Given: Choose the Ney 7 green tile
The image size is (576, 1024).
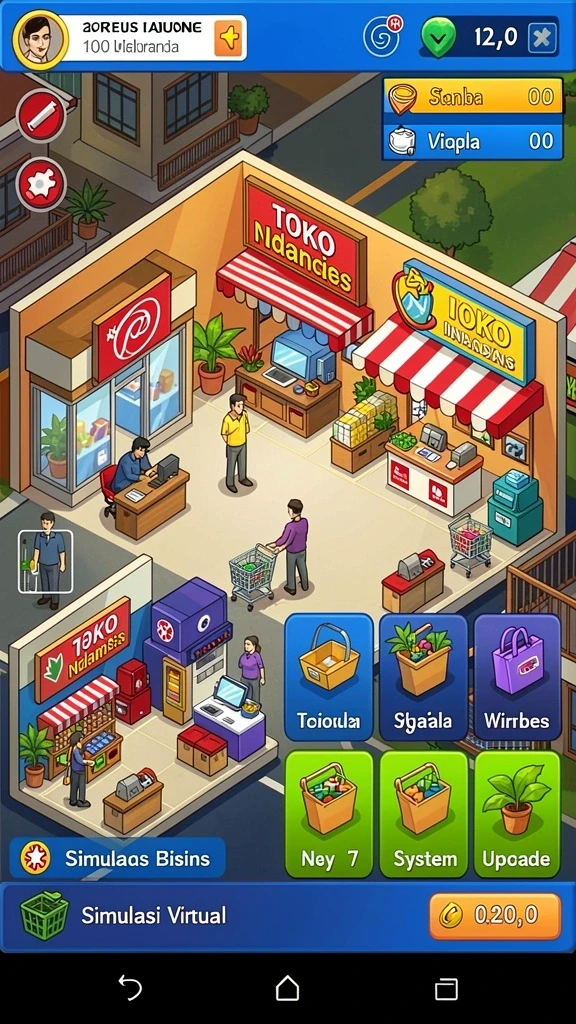Looking at the screenshot, I should pos(328,814).
